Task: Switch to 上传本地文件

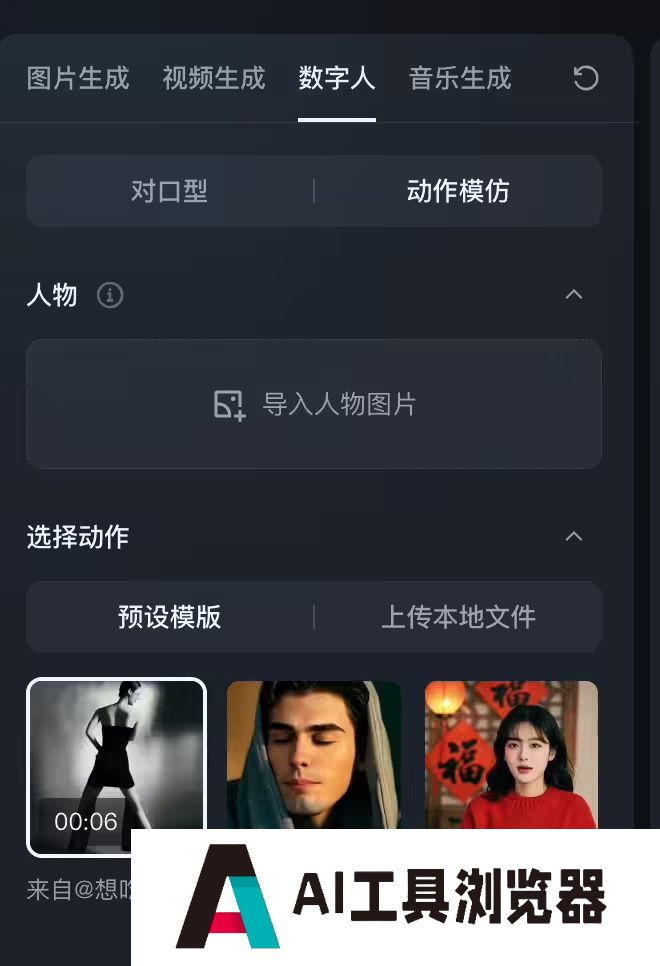Action: coord(458,617)
